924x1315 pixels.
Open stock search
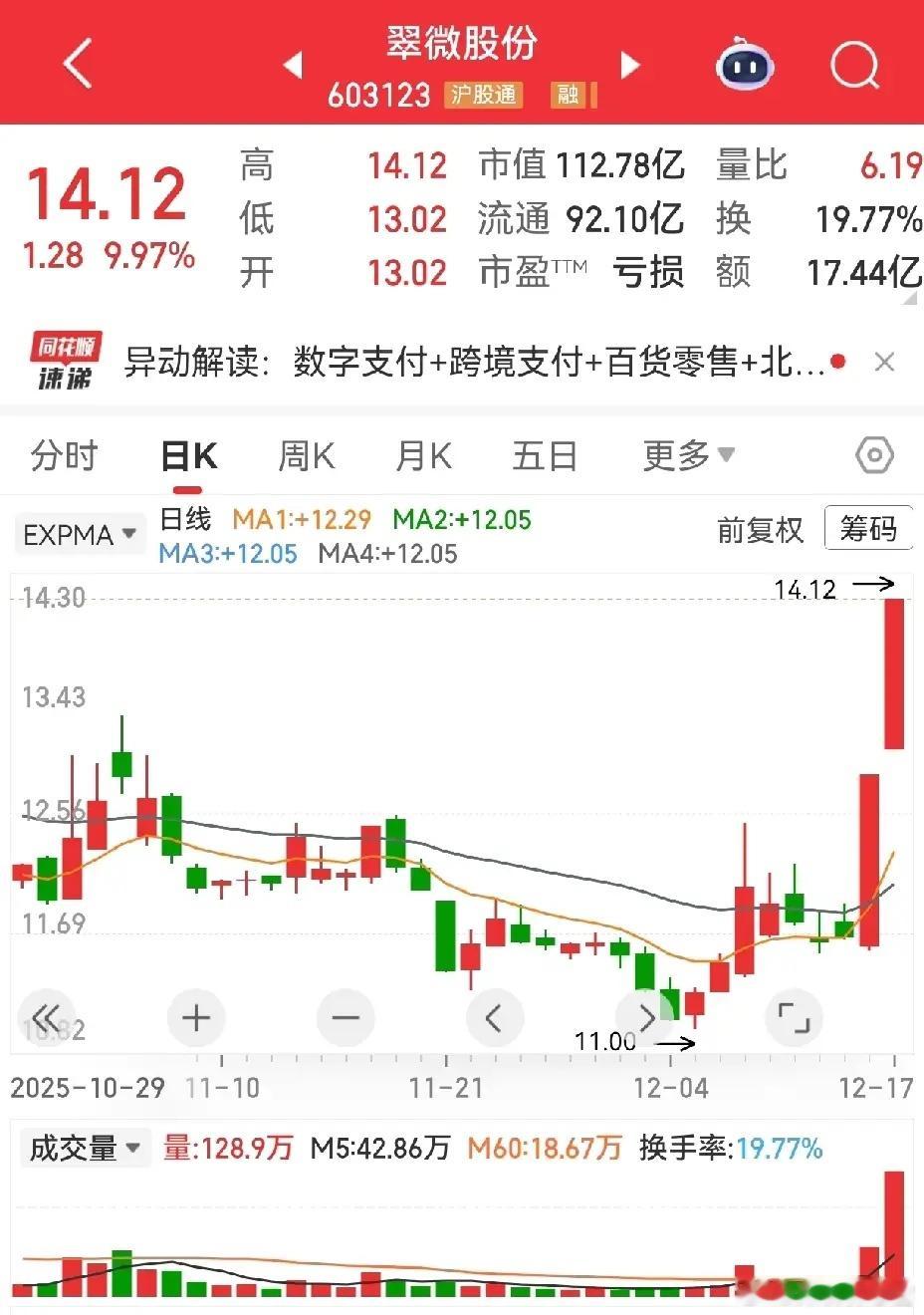[854, 66]
